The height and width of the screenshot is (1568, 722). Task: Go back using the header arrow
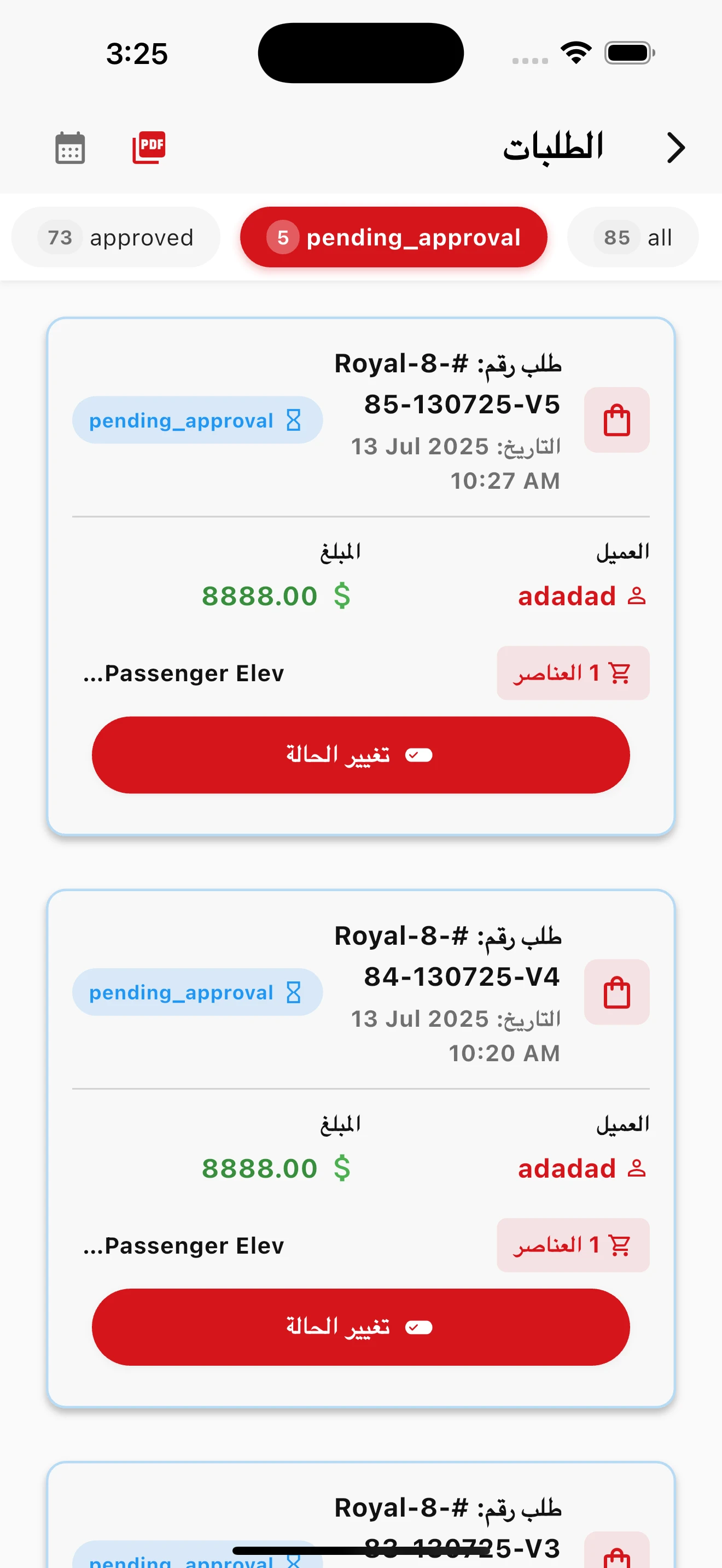point(676,148)
